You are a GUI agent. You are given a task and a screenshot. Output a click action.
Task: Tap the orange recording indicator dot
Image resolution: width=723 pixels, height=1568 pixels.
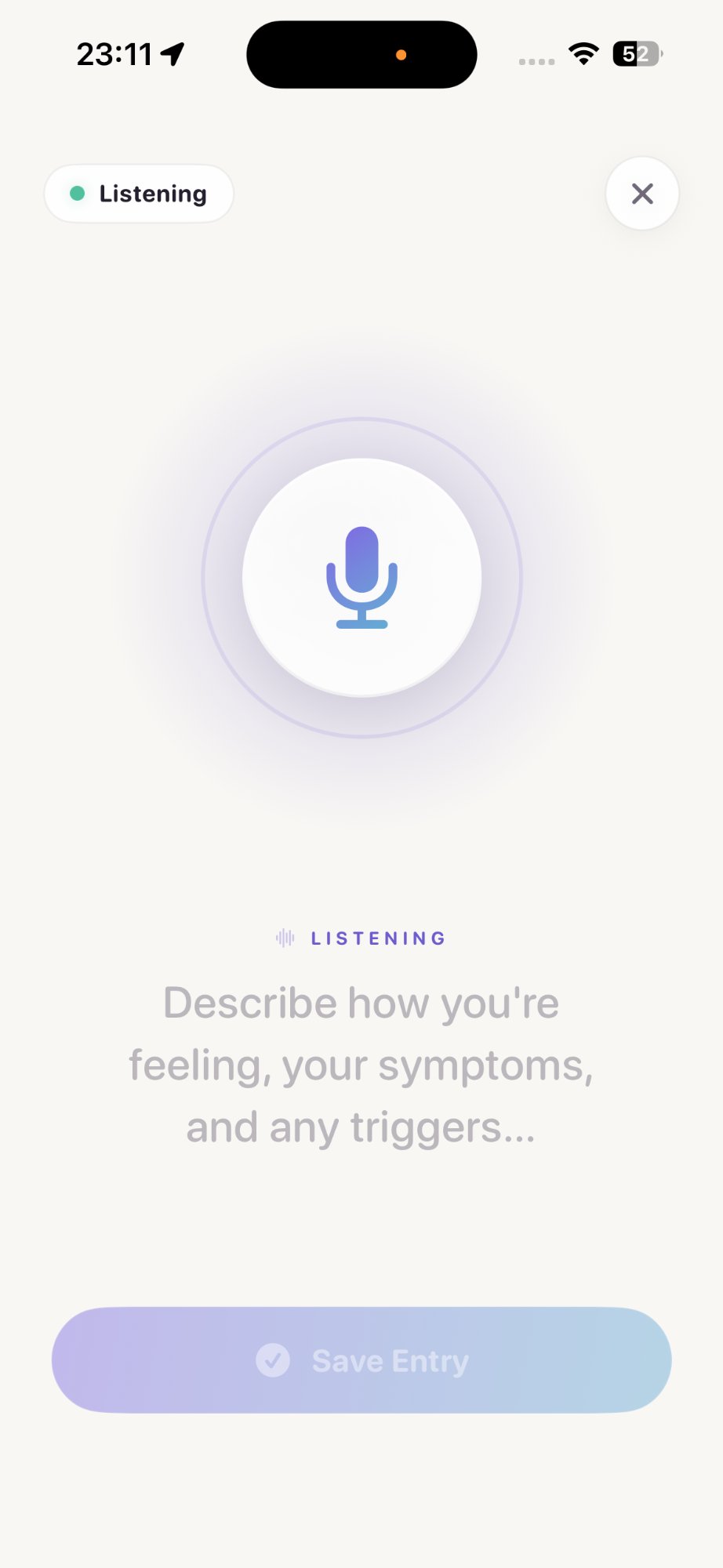tap(402, 56)
